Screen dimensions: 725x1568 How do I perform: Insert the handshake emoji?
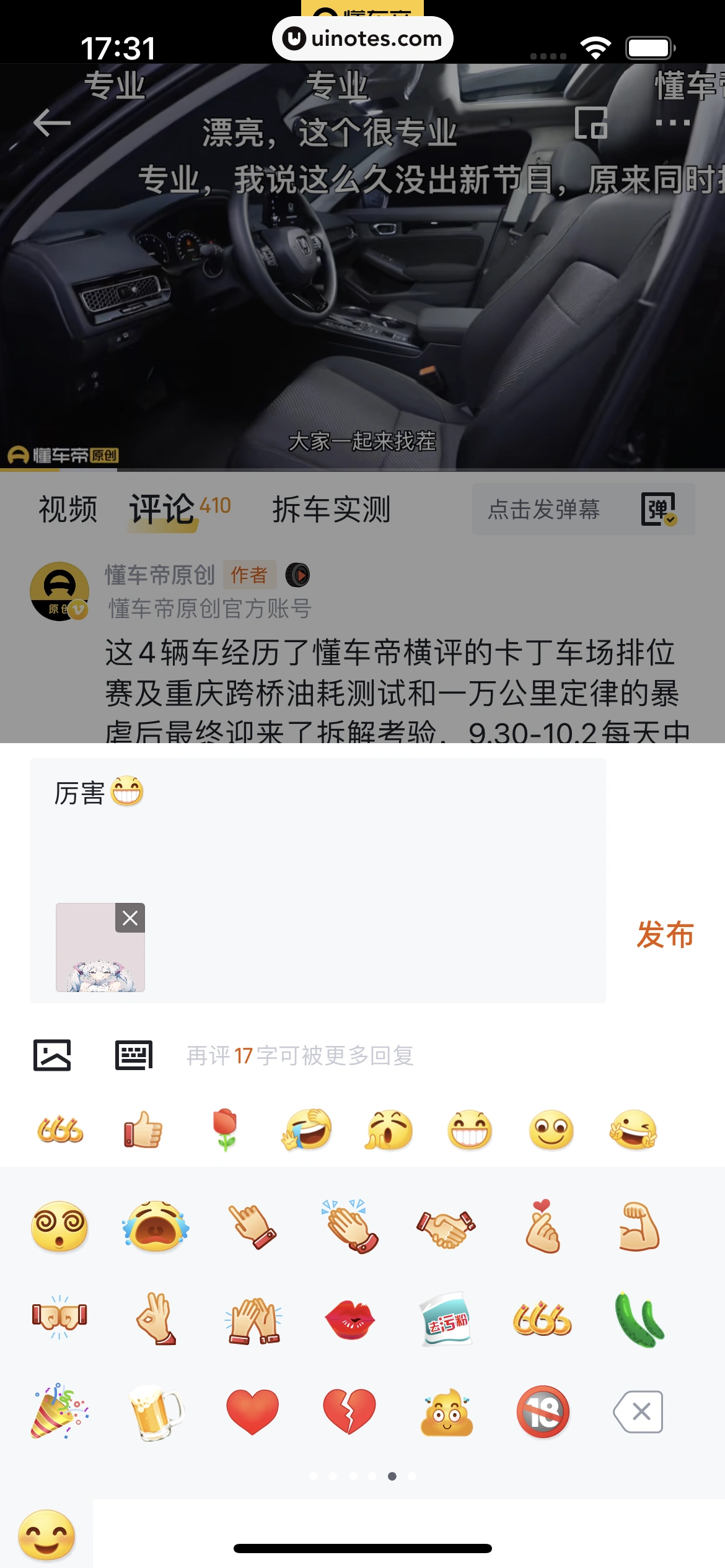pos(446,1227)
